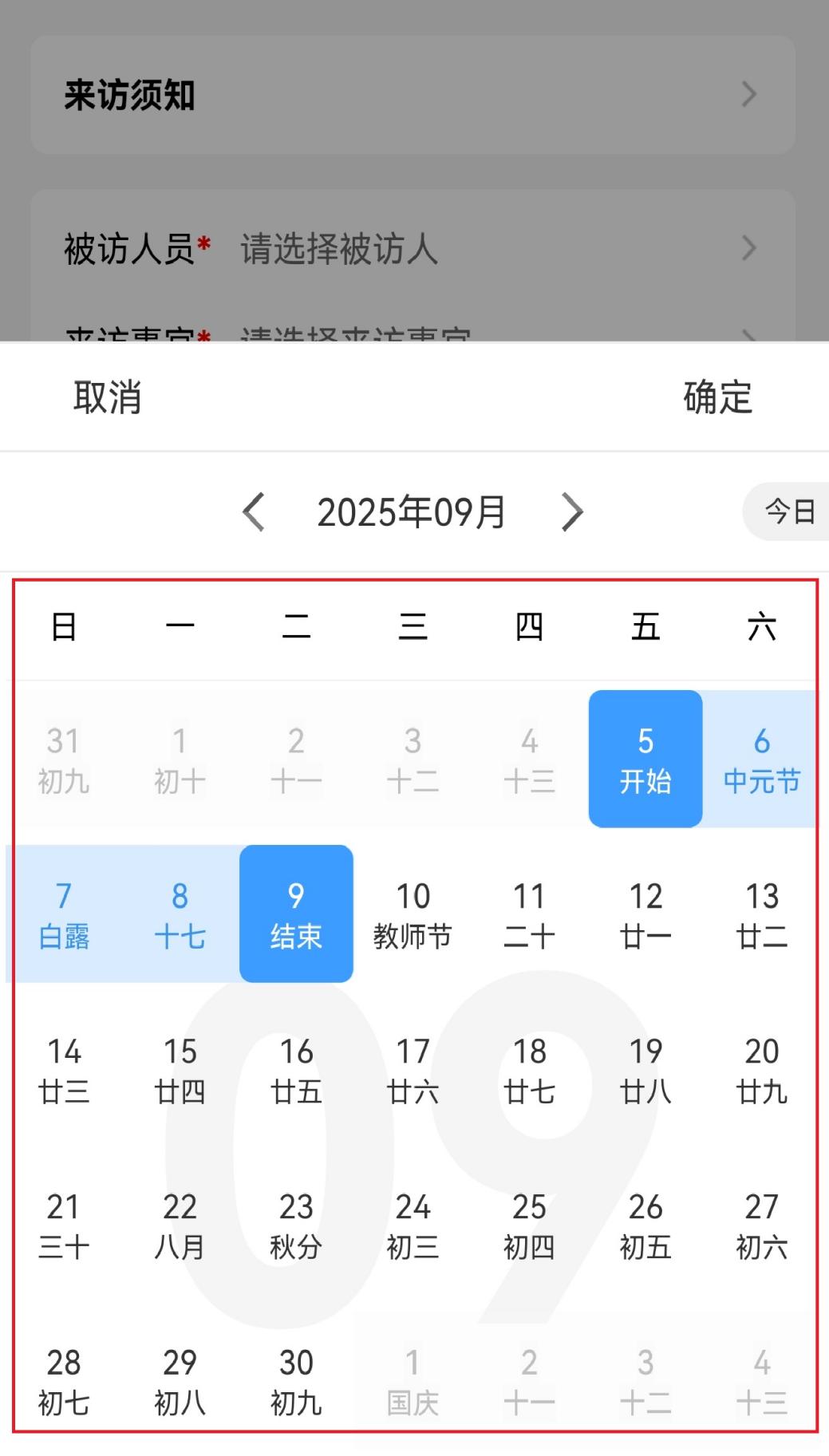
Task: Choose September 18 廿七
Action: pyautogui.click(x=529, y=1069)
